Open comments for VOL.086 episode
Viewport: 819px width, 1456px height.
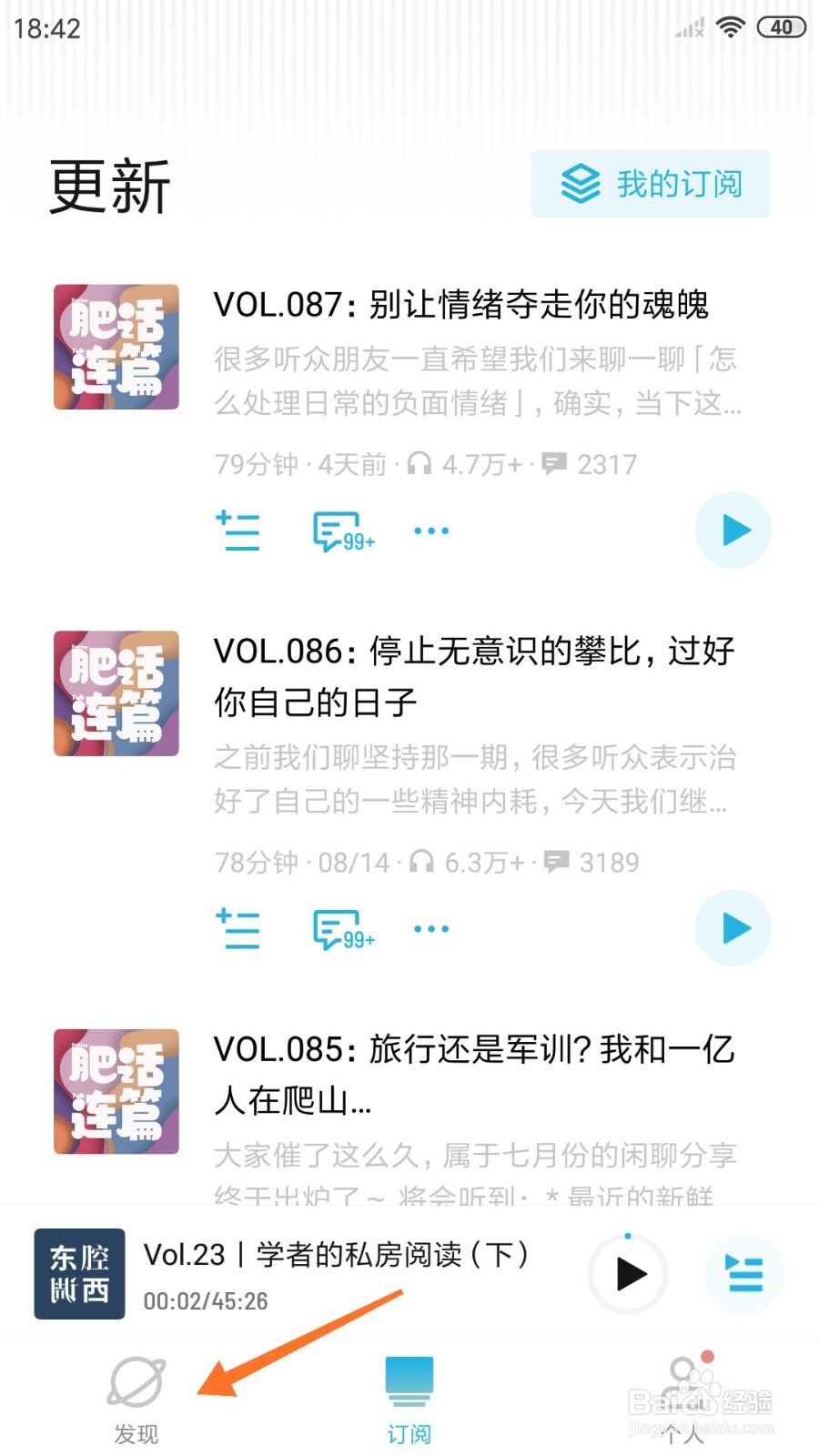coord(341,927)
